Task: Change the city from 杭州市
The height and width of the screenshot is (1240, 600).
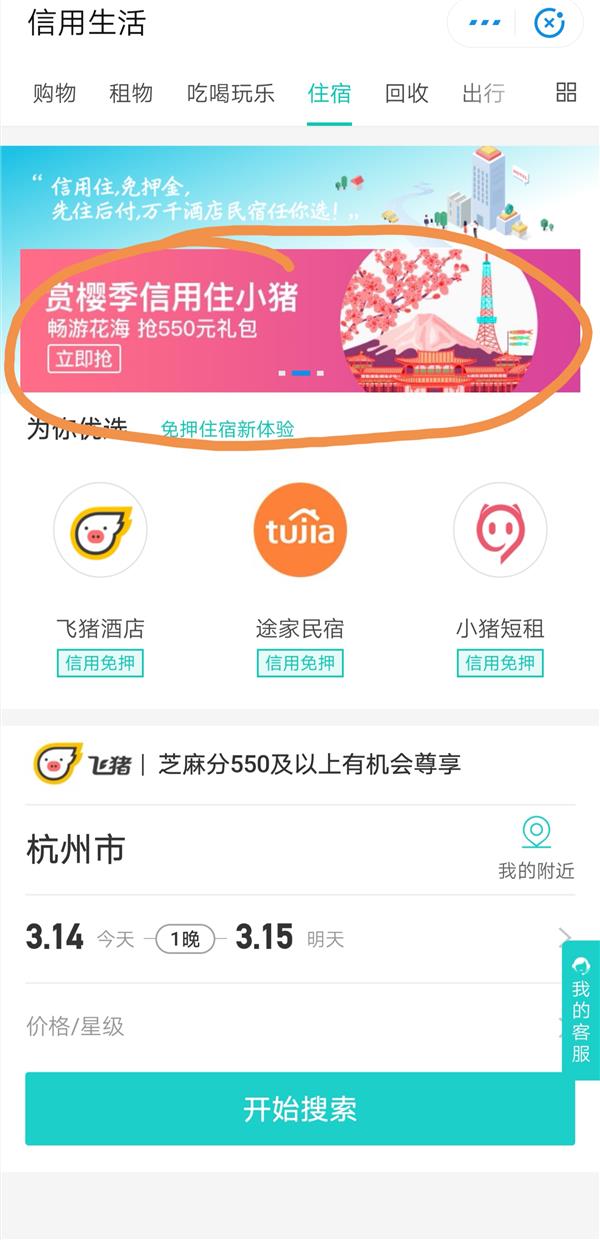Action: 76,850
